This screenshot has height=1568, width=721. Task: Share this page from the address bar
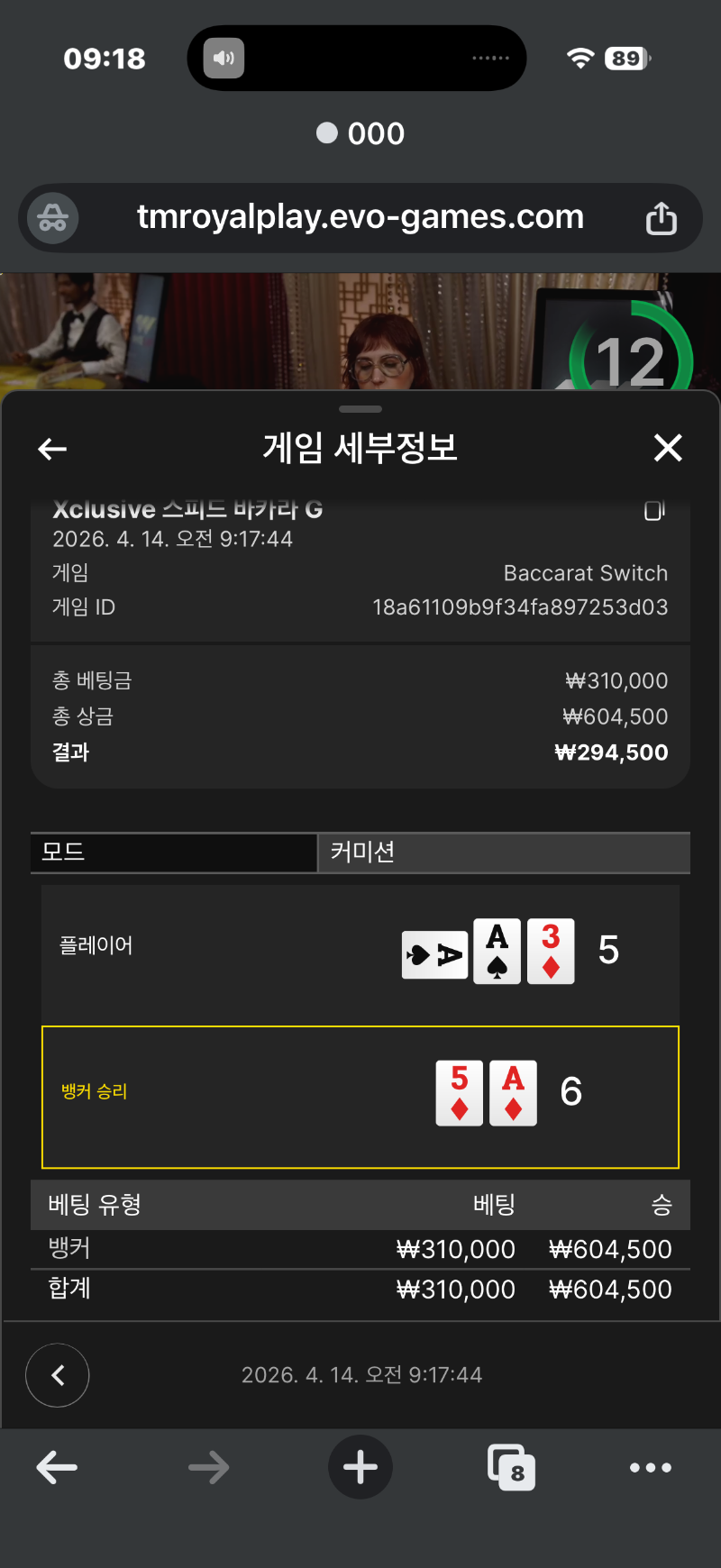[x=661, y=218]
